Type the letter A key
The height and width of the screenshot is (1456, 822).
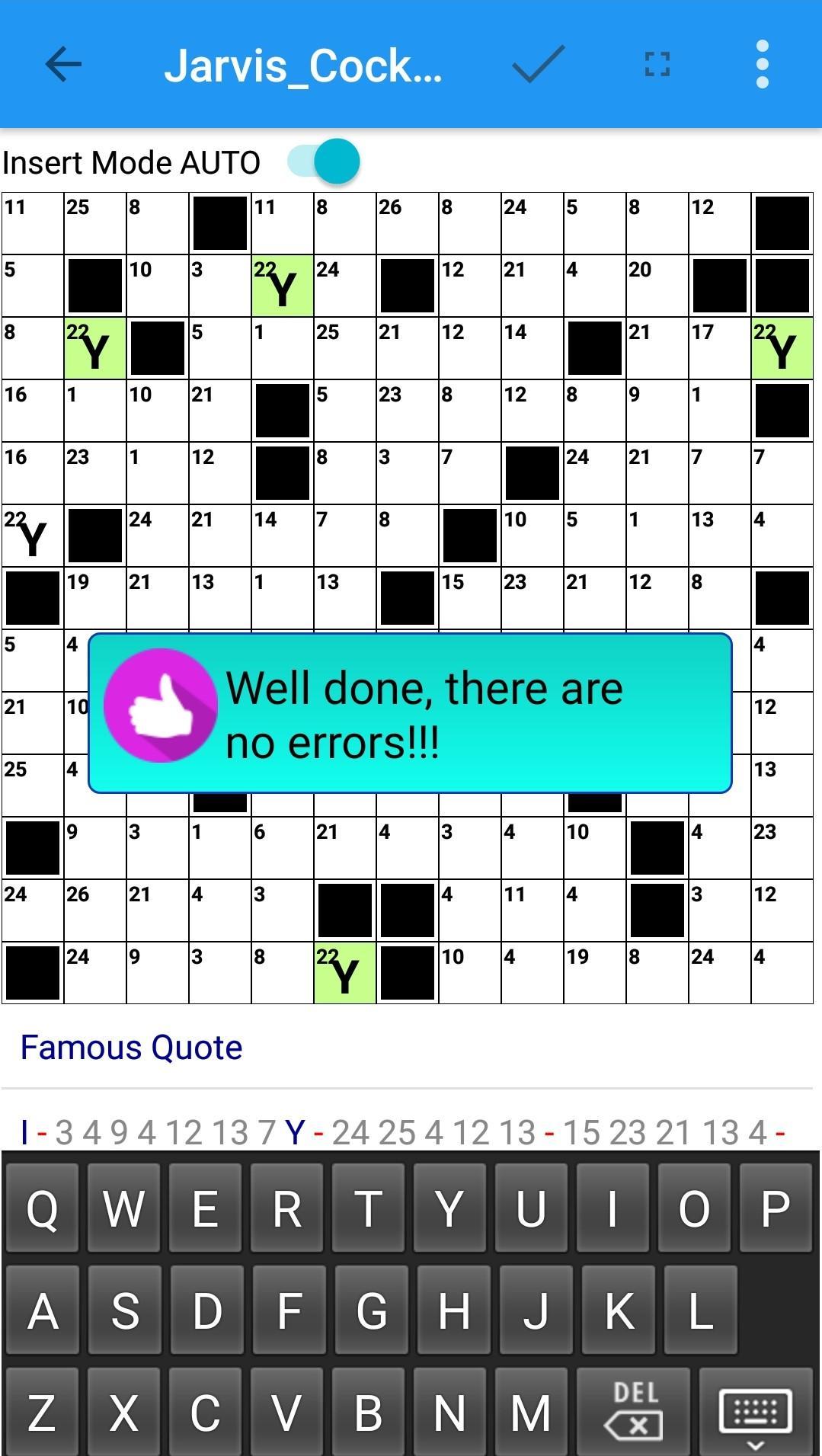tap(43, 1311)
